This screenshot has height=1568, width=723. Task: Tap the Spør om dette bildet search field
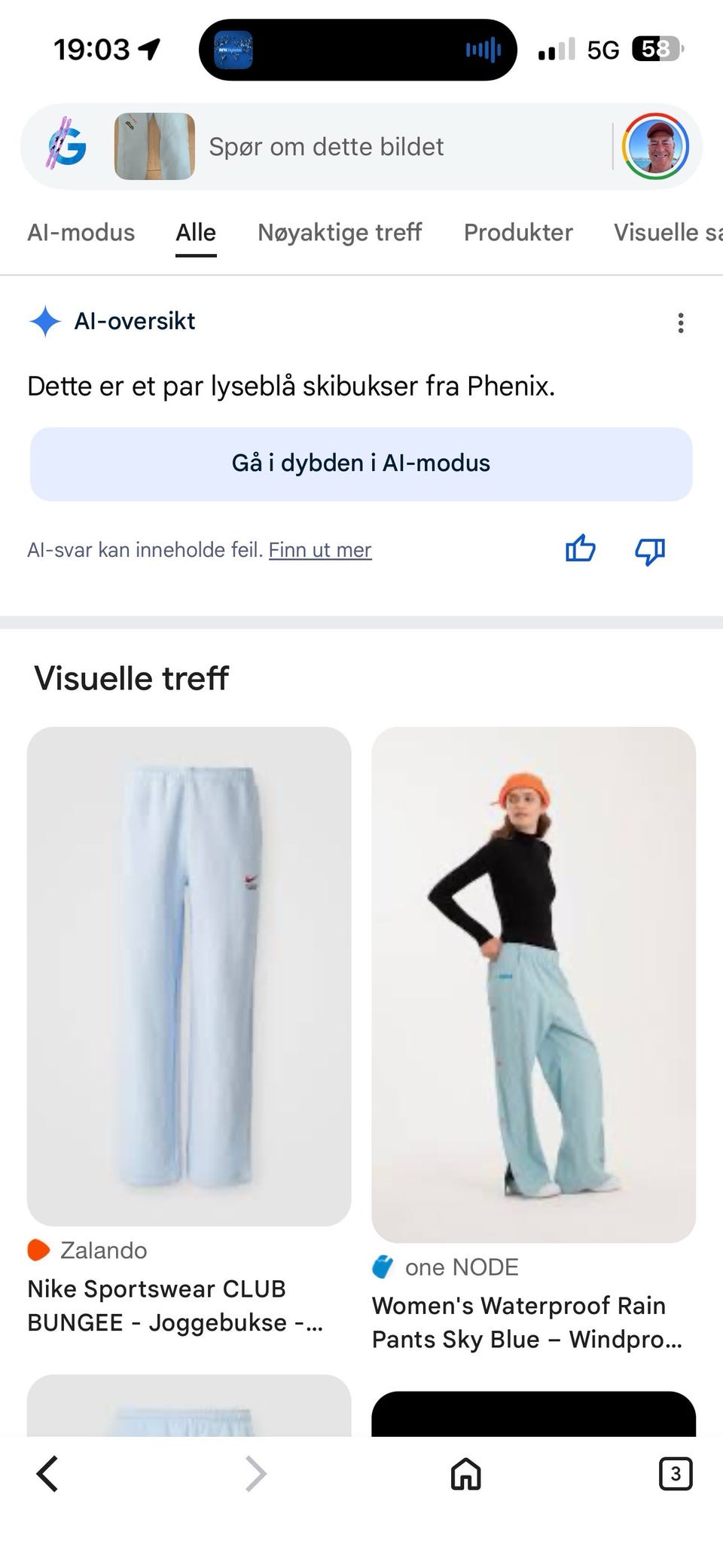coord(326,146)
